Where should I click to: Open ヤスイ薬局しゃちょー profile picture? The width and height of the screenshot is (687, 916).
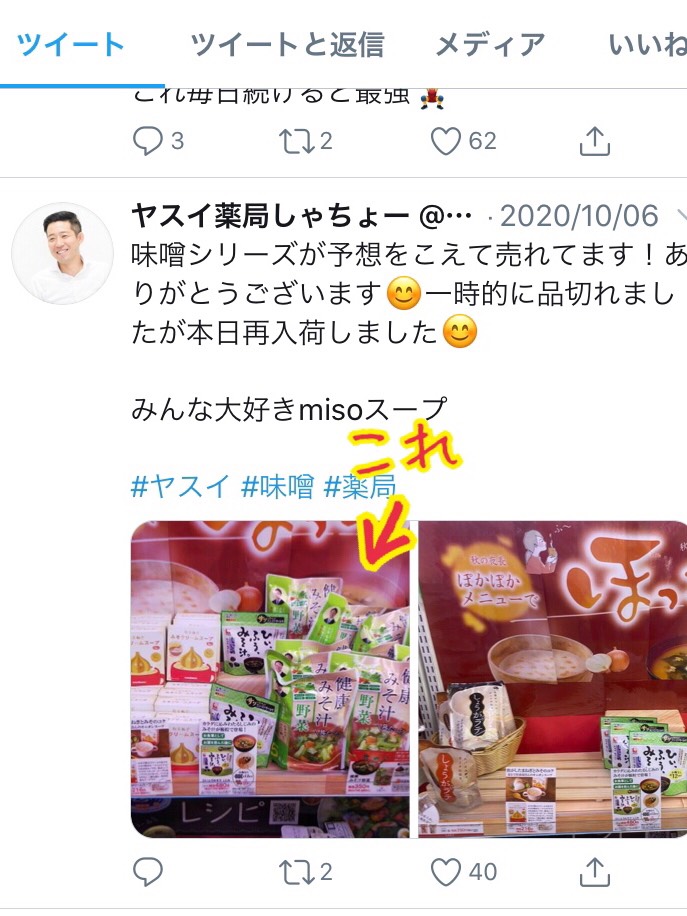coord(61,253)
